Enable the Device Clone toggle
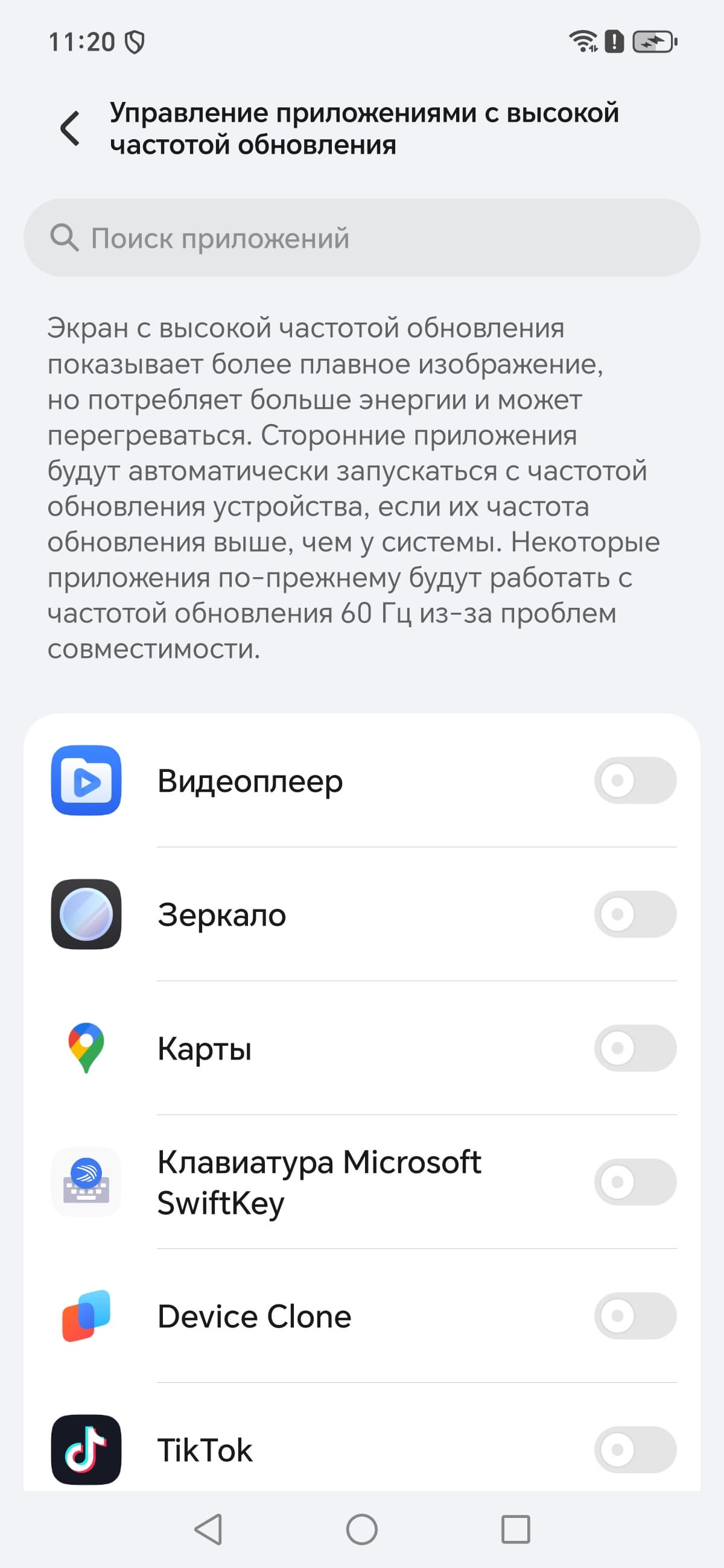724x1568 pixels. [x=635, y=1316]
